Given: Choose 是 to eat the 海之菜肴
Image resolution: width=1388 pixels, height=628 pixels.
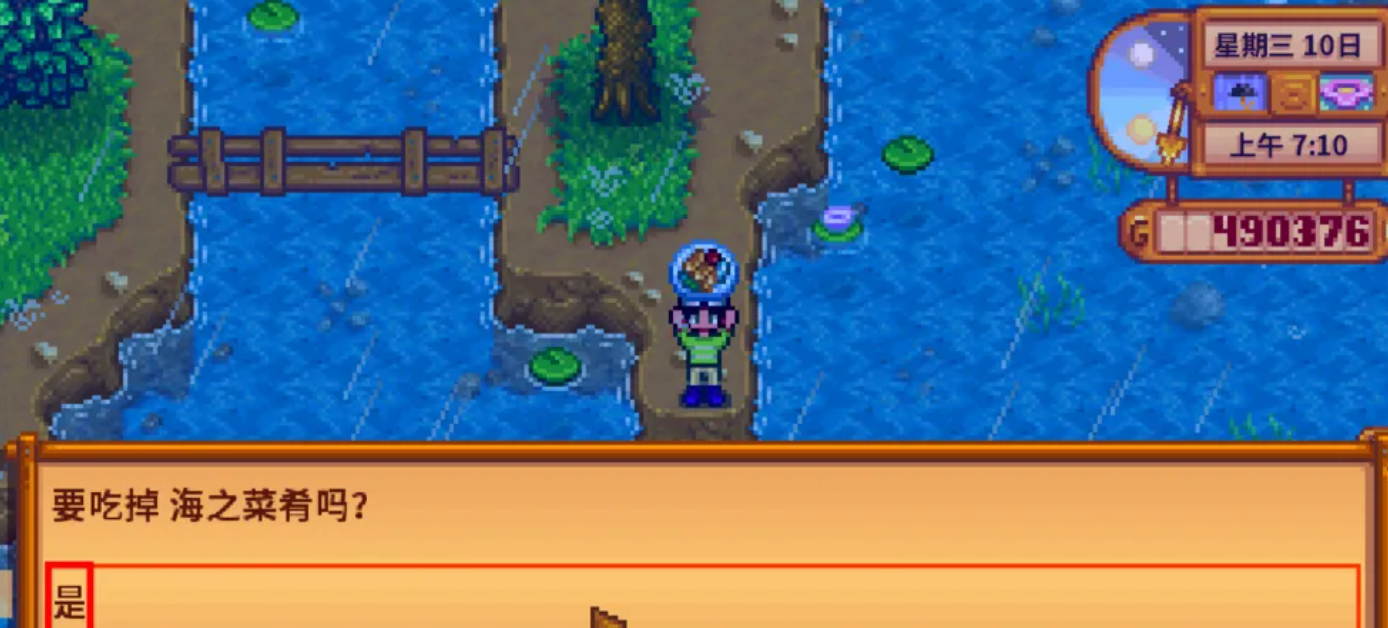Looking at the screenshot, I should pyautogui.click(x=70, y=602).
